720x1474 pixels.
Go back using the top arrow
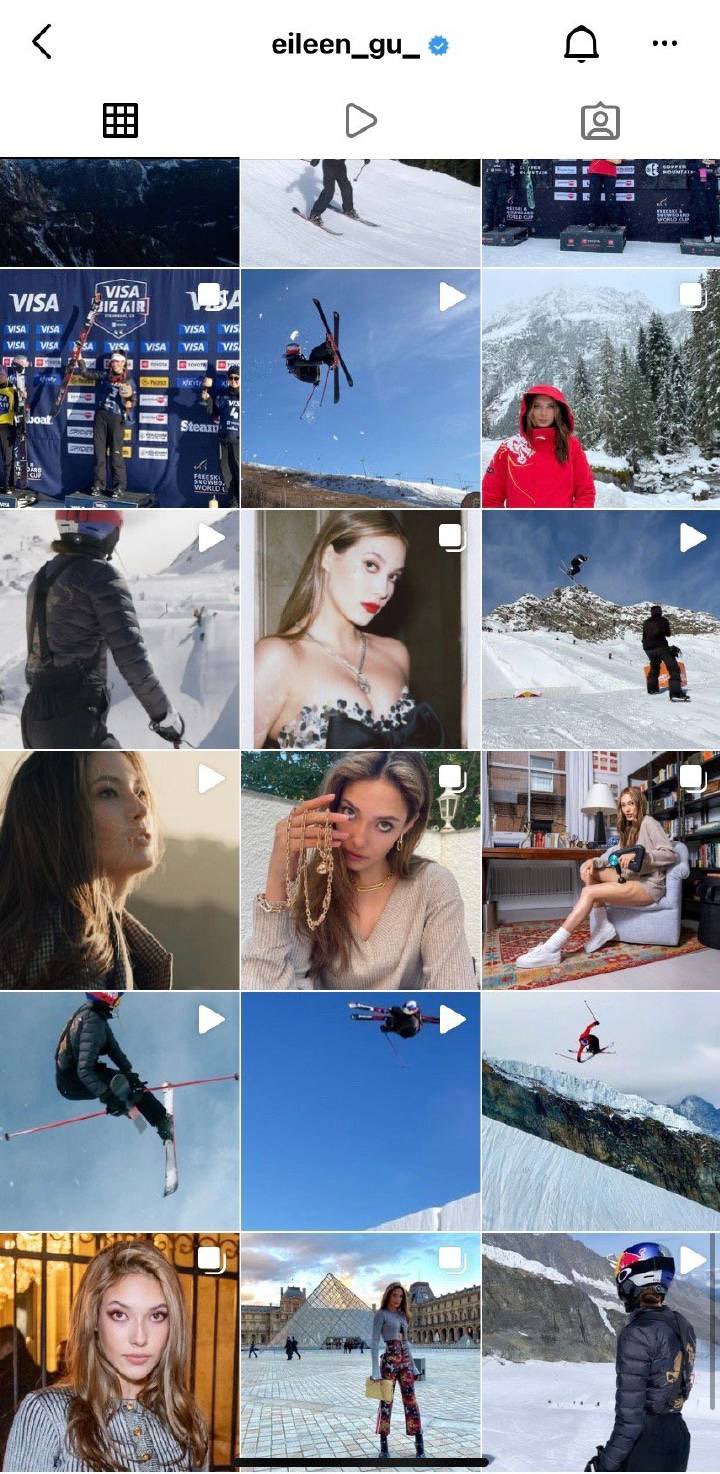[x=42, y=43]
